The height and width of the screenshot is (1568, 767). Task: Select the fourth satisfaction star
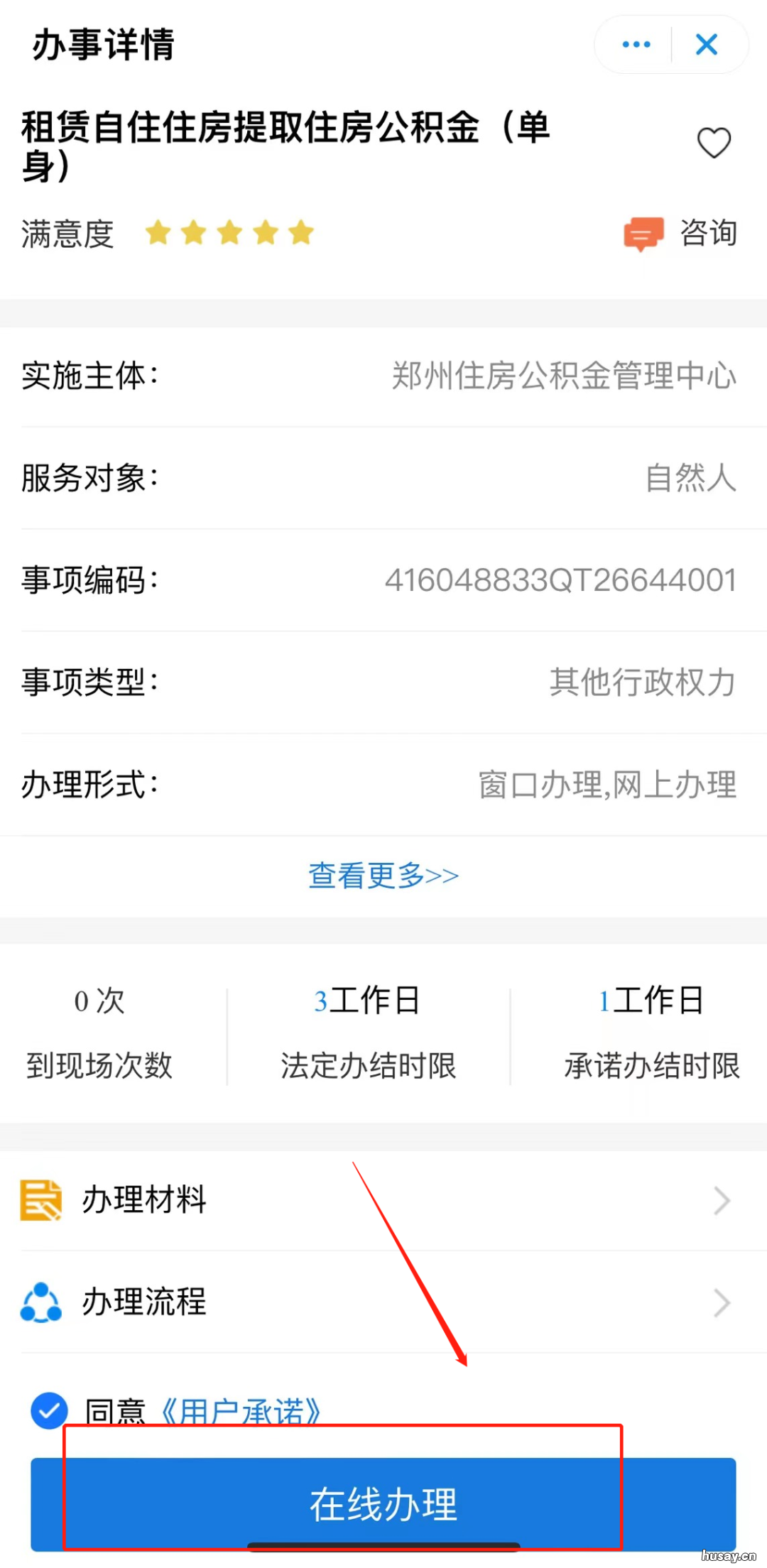click(x=265, y=232)
